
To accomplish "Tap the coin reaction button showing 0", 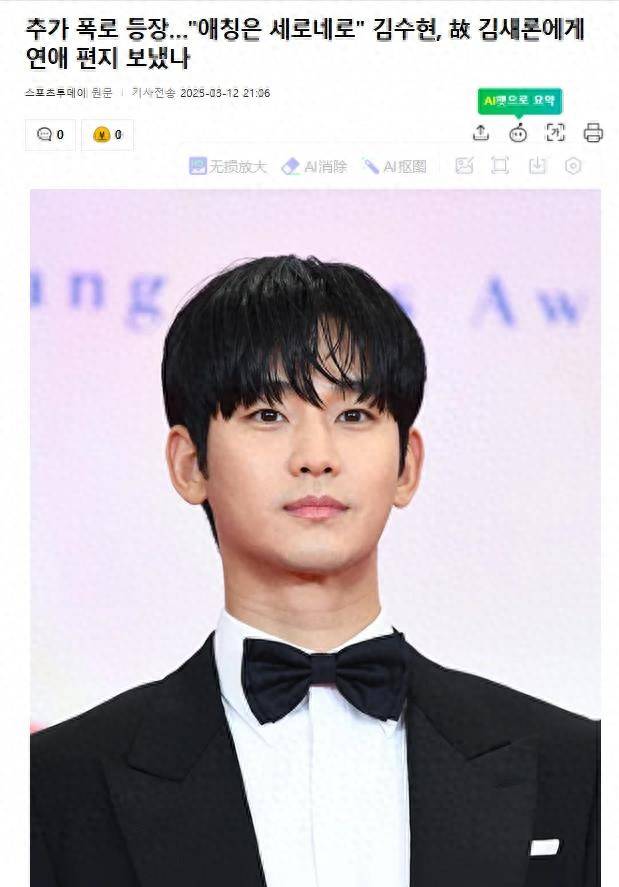I will click(x=107, y=134).
